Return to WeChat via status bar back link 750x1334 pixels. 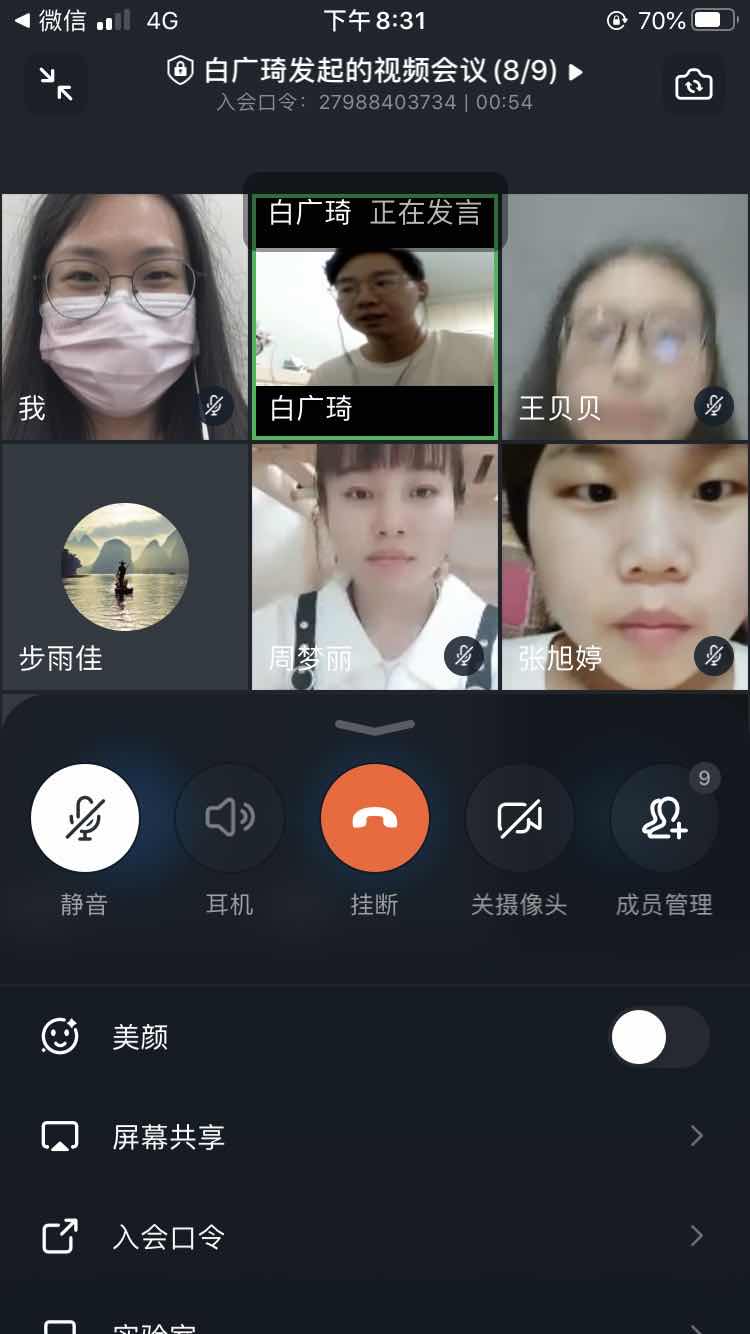pyautogui.click(x=50, y=20)
